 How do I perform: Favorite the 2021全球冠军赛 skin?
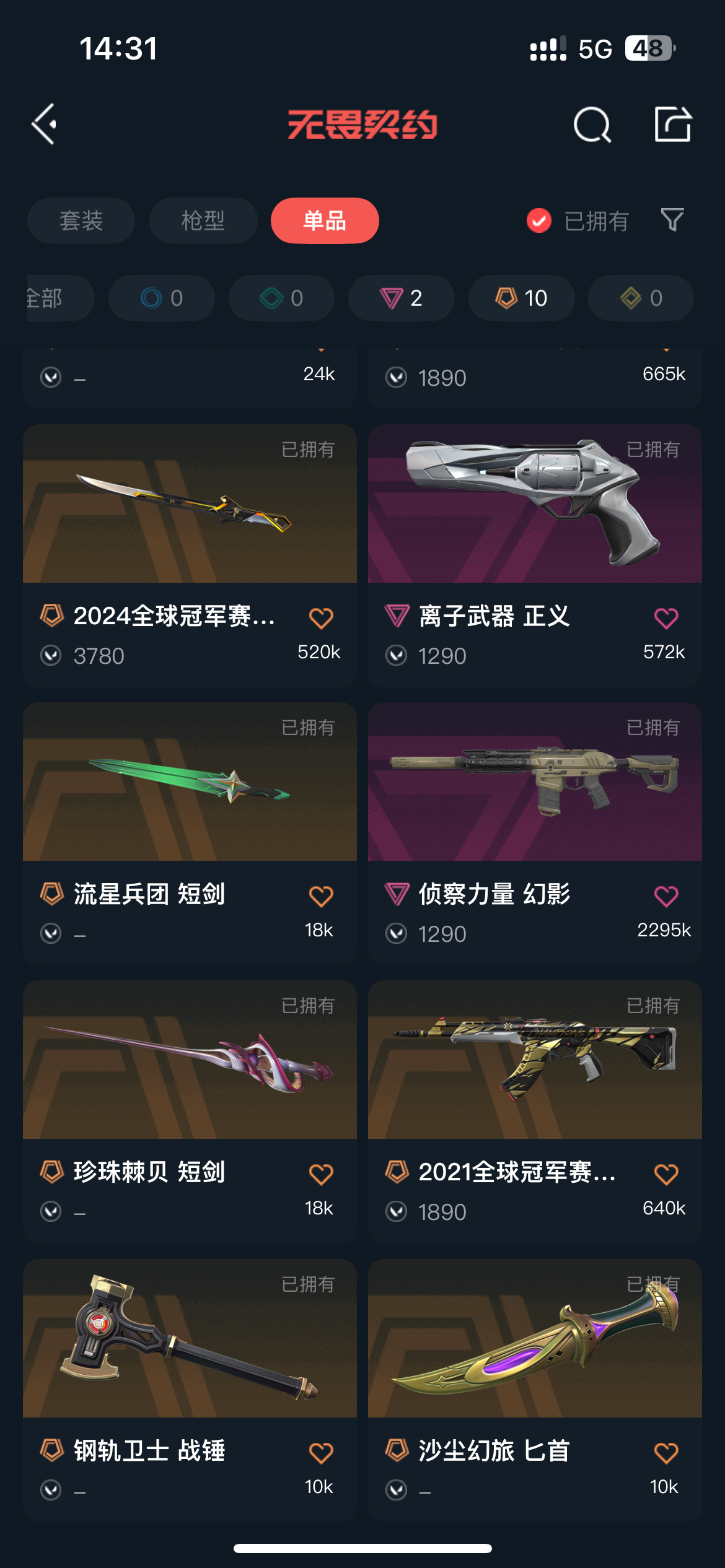[666, 1174]
